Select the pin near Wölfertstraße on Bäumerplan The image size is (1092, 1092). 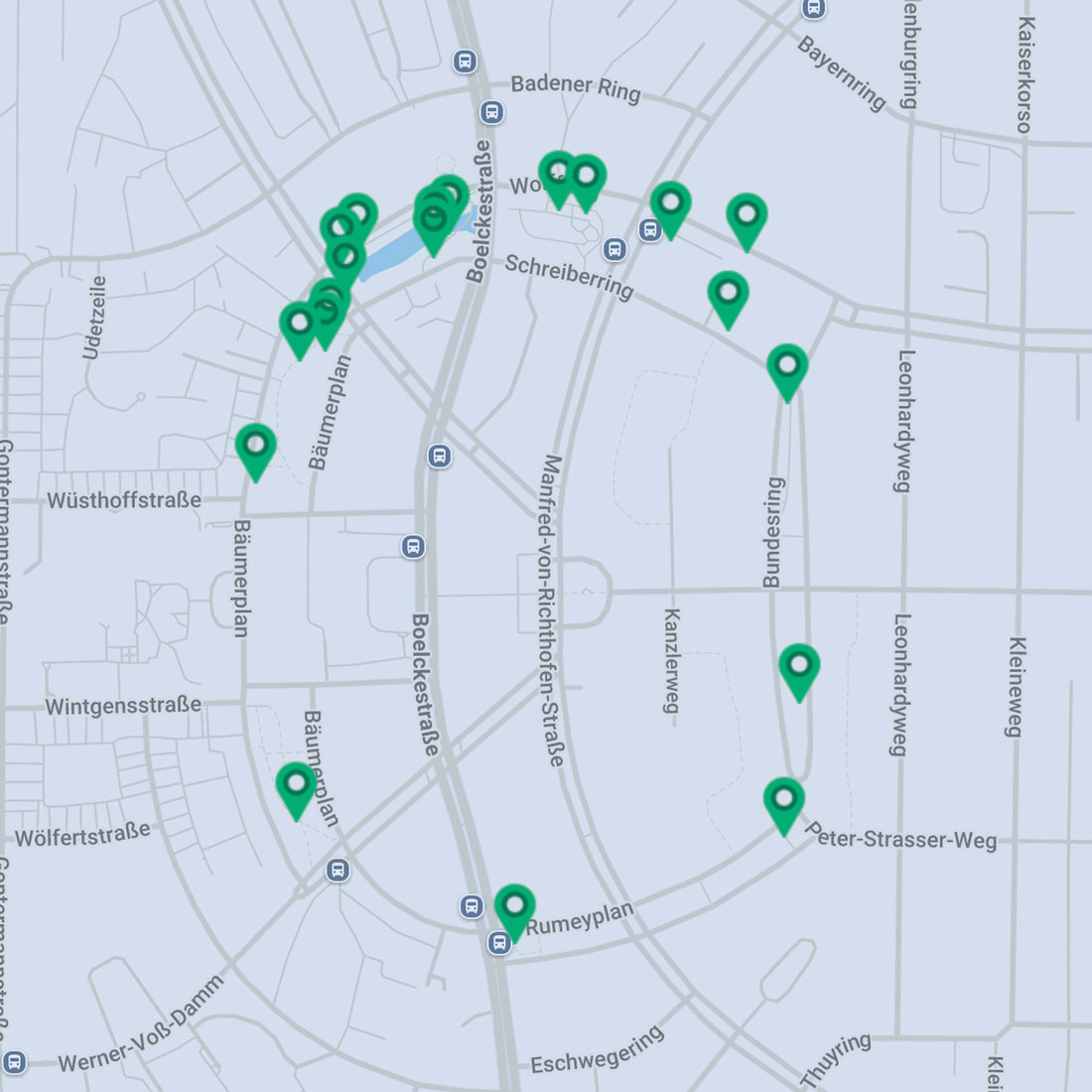click(x=295, y=785)
